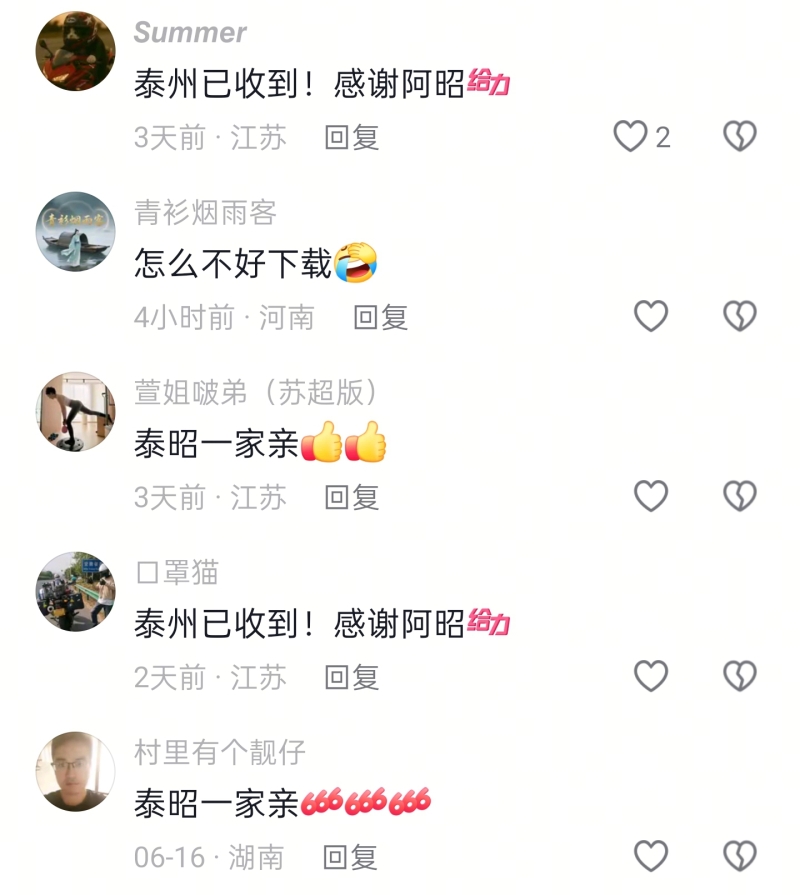
Task: Reply to 萱姐啵弟's comment
Action: [x=351, y=497]
